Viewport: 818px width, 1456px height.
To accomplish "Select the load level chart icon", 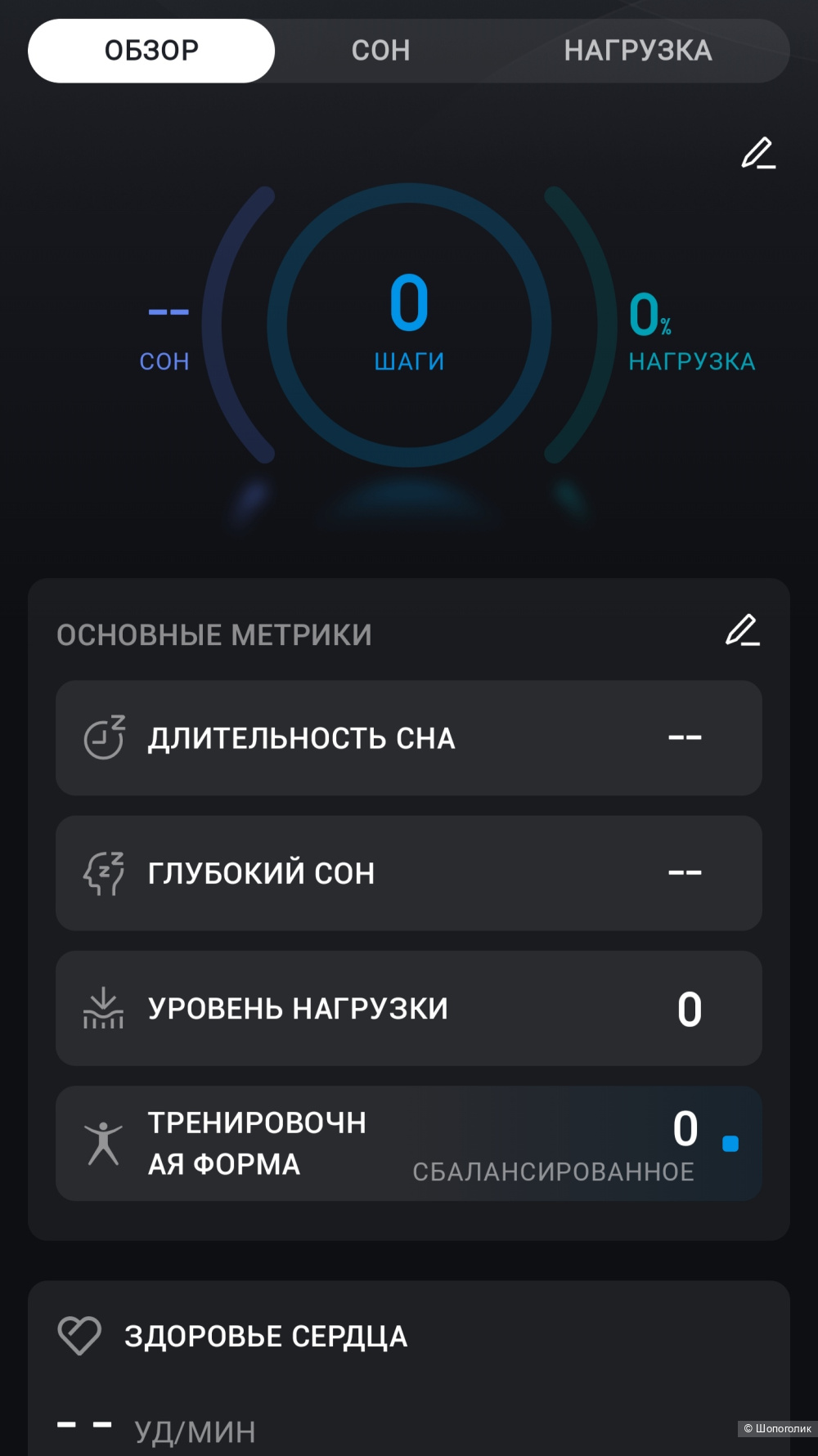I will coord(103,1008).
